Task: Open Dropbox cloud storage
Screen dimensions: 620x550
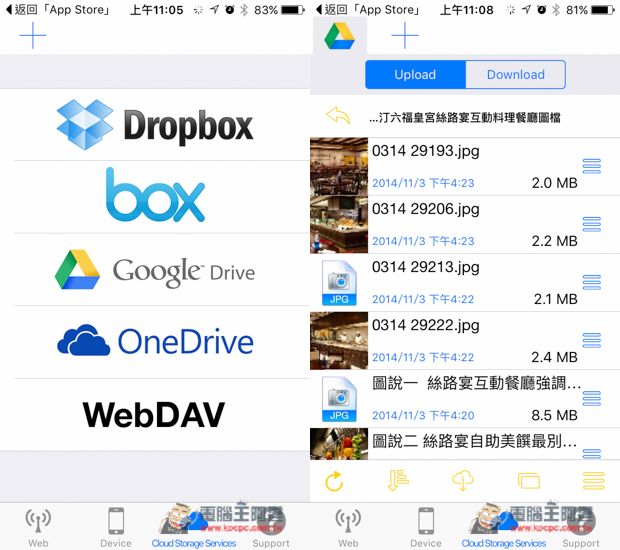Action: (x=155, y=124)
